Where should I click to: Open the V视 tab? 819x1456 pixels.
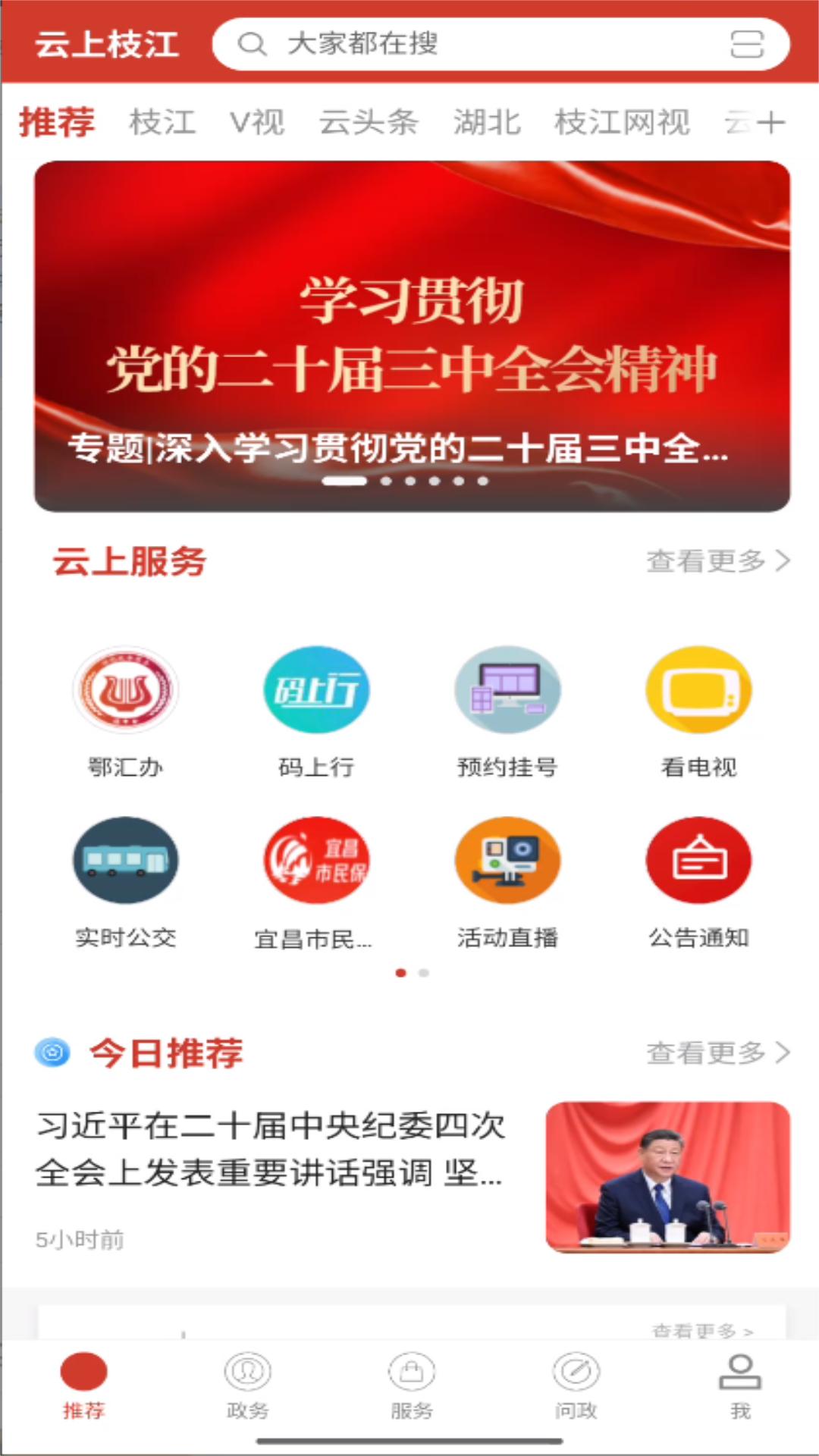(x=258, y=121)
